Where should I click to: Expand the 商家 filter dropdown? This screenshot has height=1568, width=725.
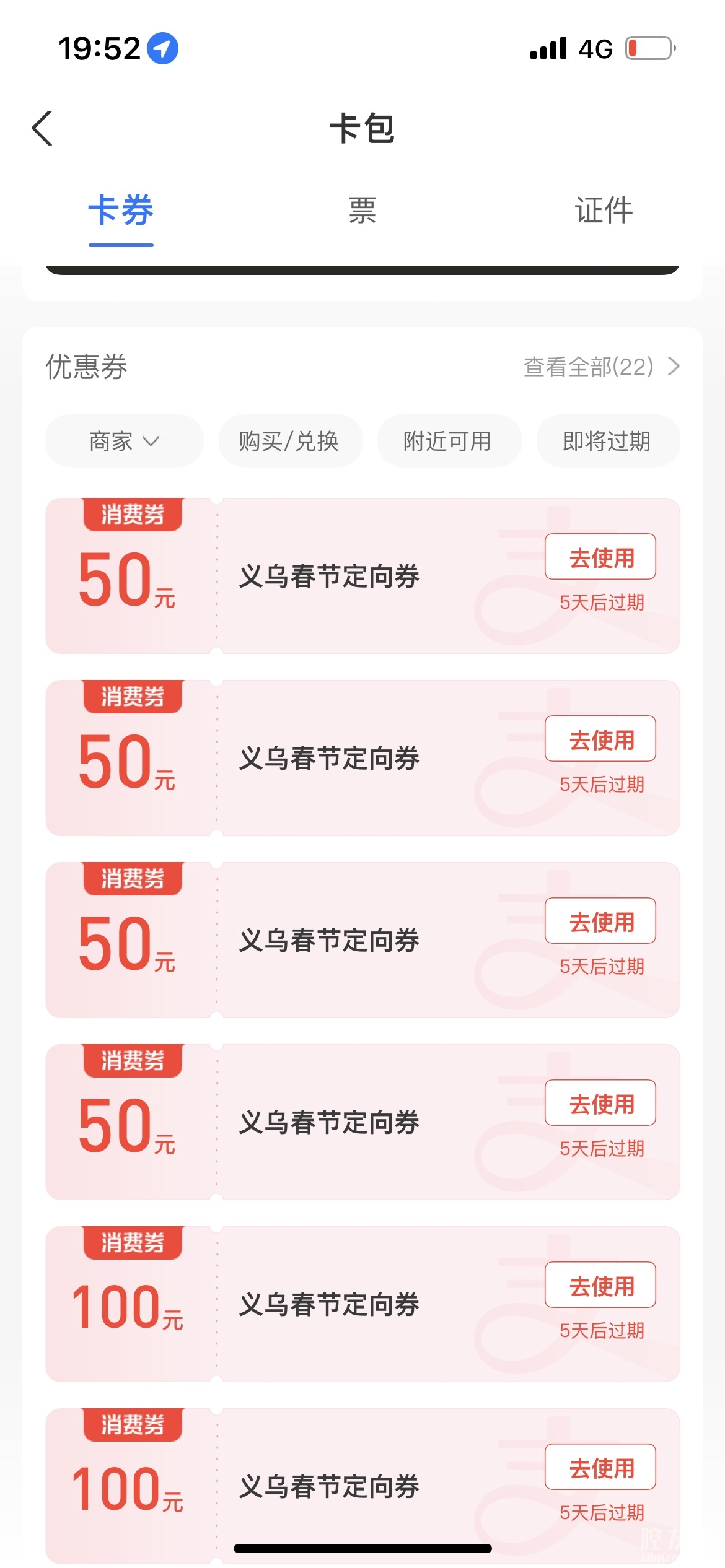click(124, 442)
